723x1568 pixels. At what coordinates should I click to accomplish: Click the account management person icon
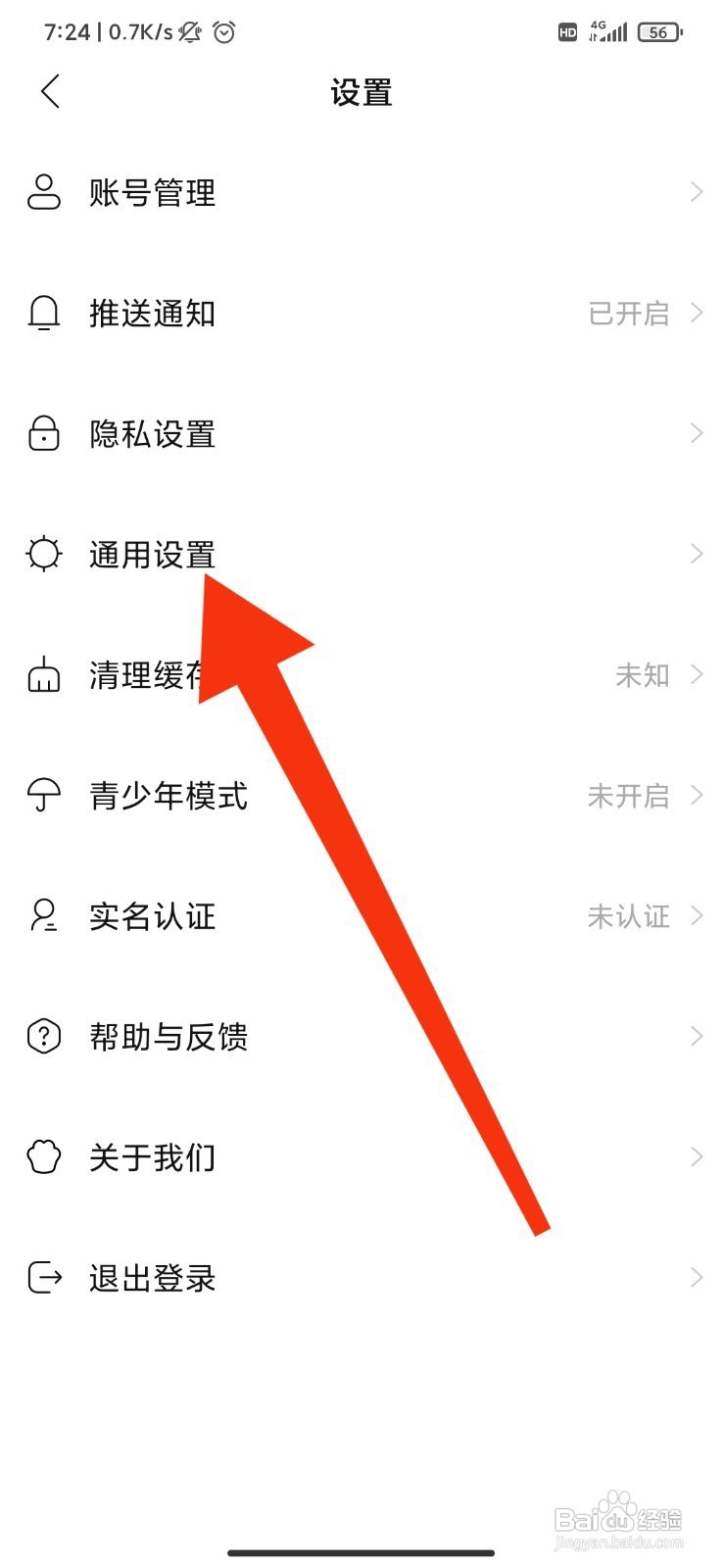43,193
